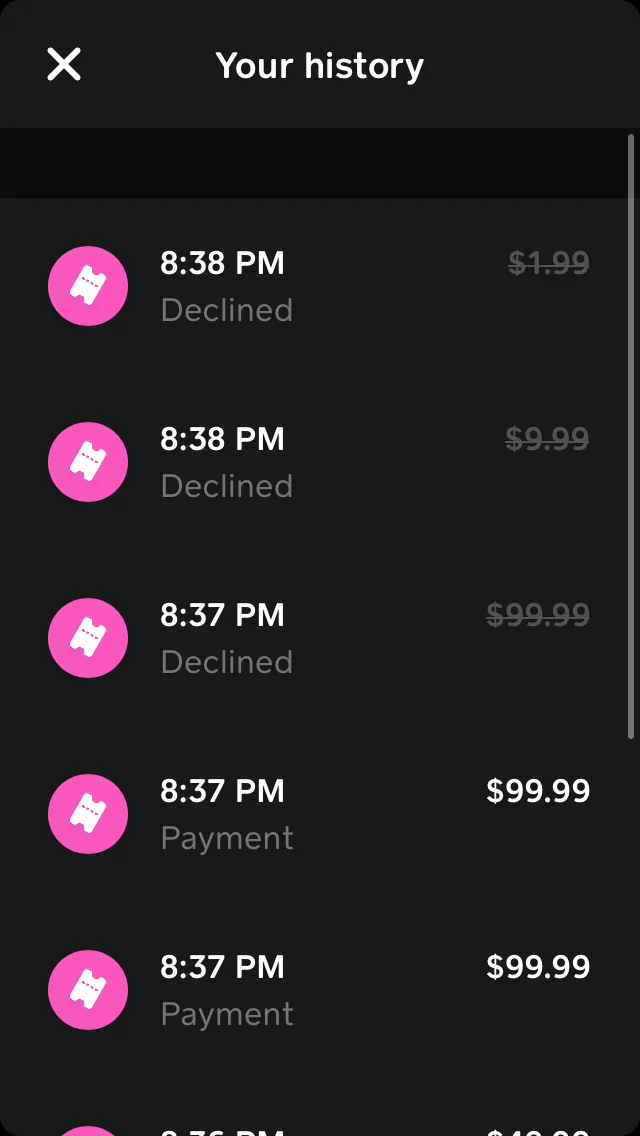View the declined $99.99 transaction details
This screenshot has width=640, height=1136.
[320, 638]
